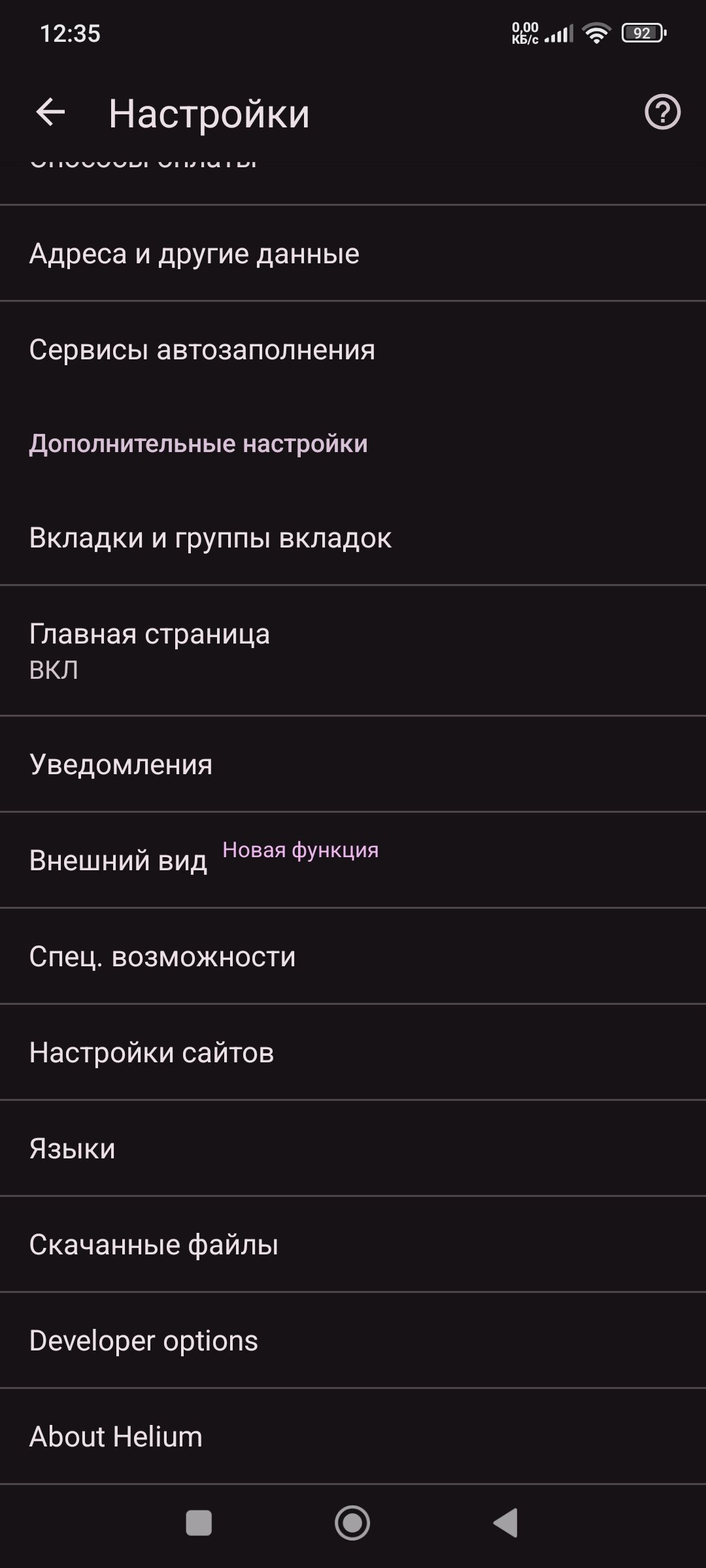Tap the system home button

coord(352,1523)
